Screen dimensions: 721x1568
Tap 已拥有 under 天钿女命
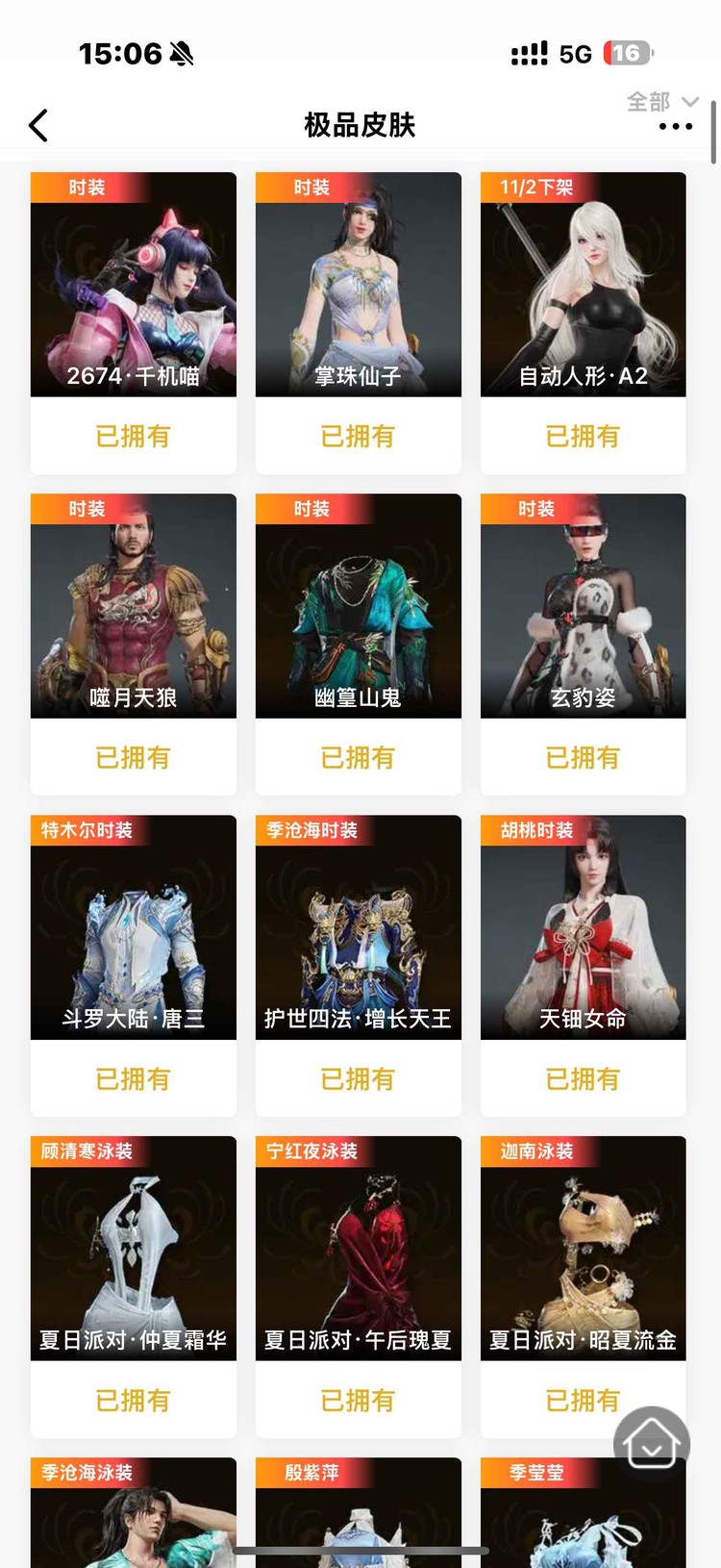coord(583,1078)
